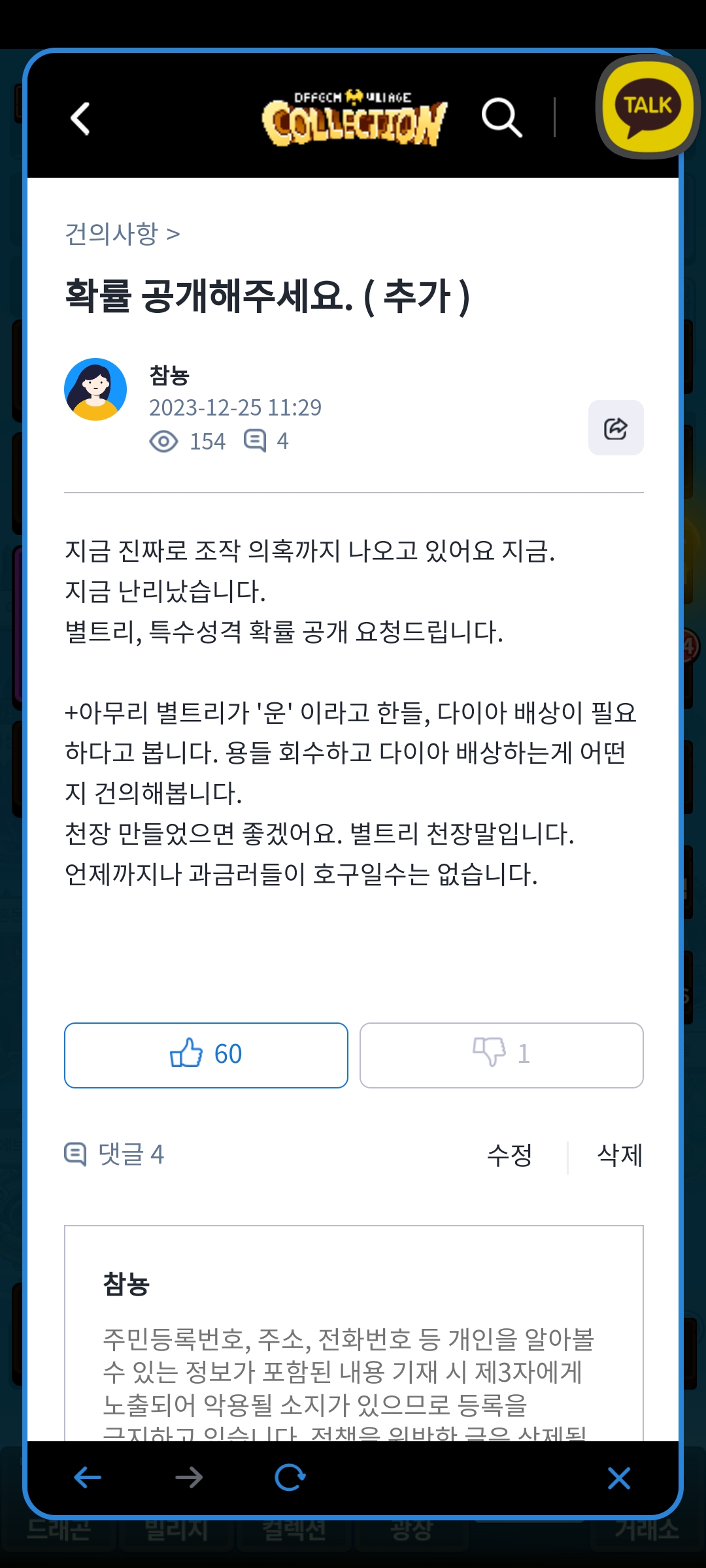Viewport: 706px width, 1568px height.
Task: Navigate back in the in-app browser
Action: click(x=88, y=1477)
